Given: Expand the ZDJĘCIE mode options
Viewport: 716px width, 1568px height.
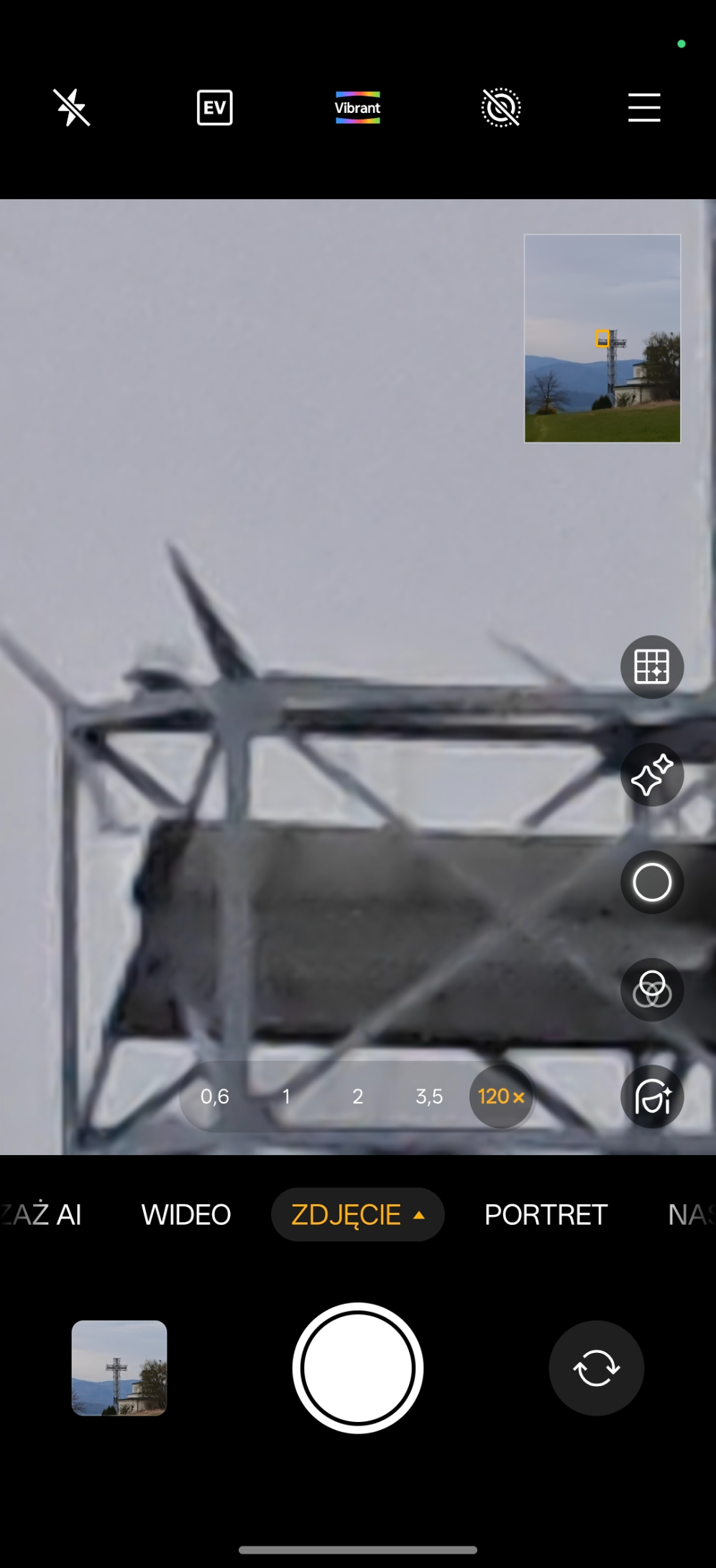Looking at the screenshot, I should point(357,1215).
